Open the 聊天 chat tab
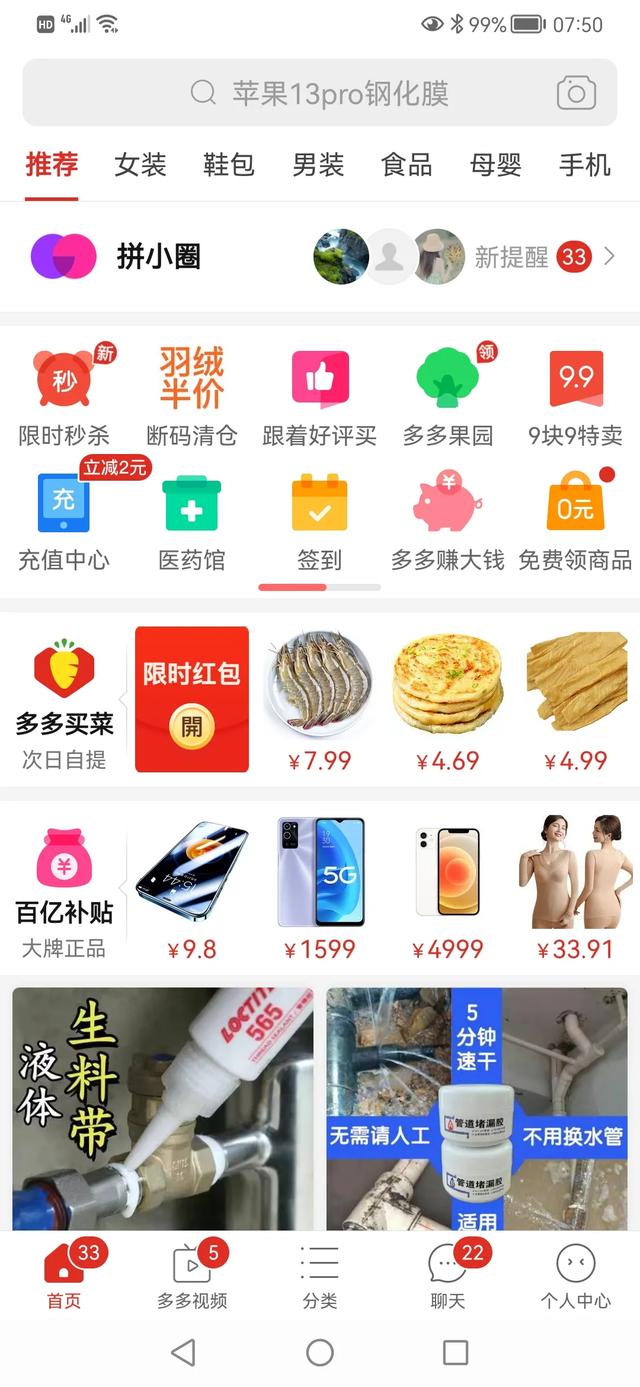 447,1275
